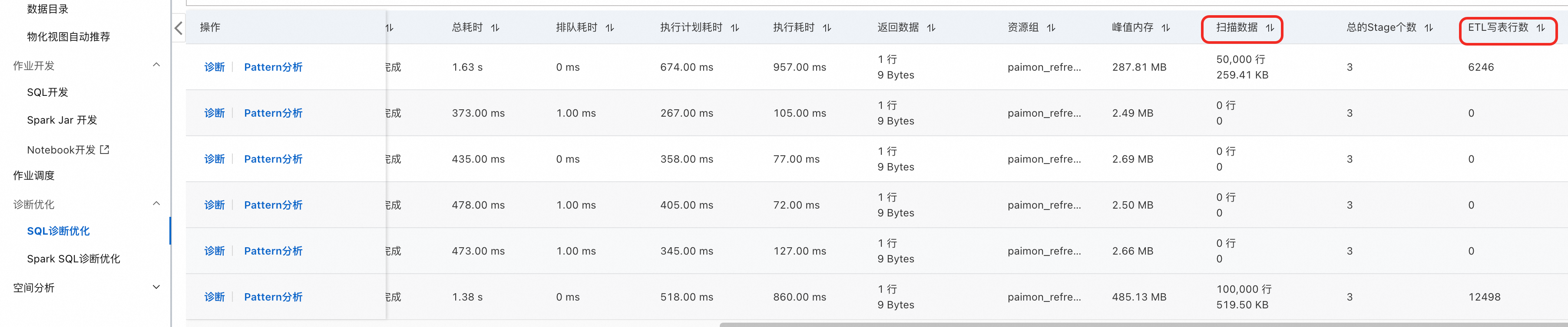
Task: Open 数据目录 in the sidebar
Action: click(47, 9)
